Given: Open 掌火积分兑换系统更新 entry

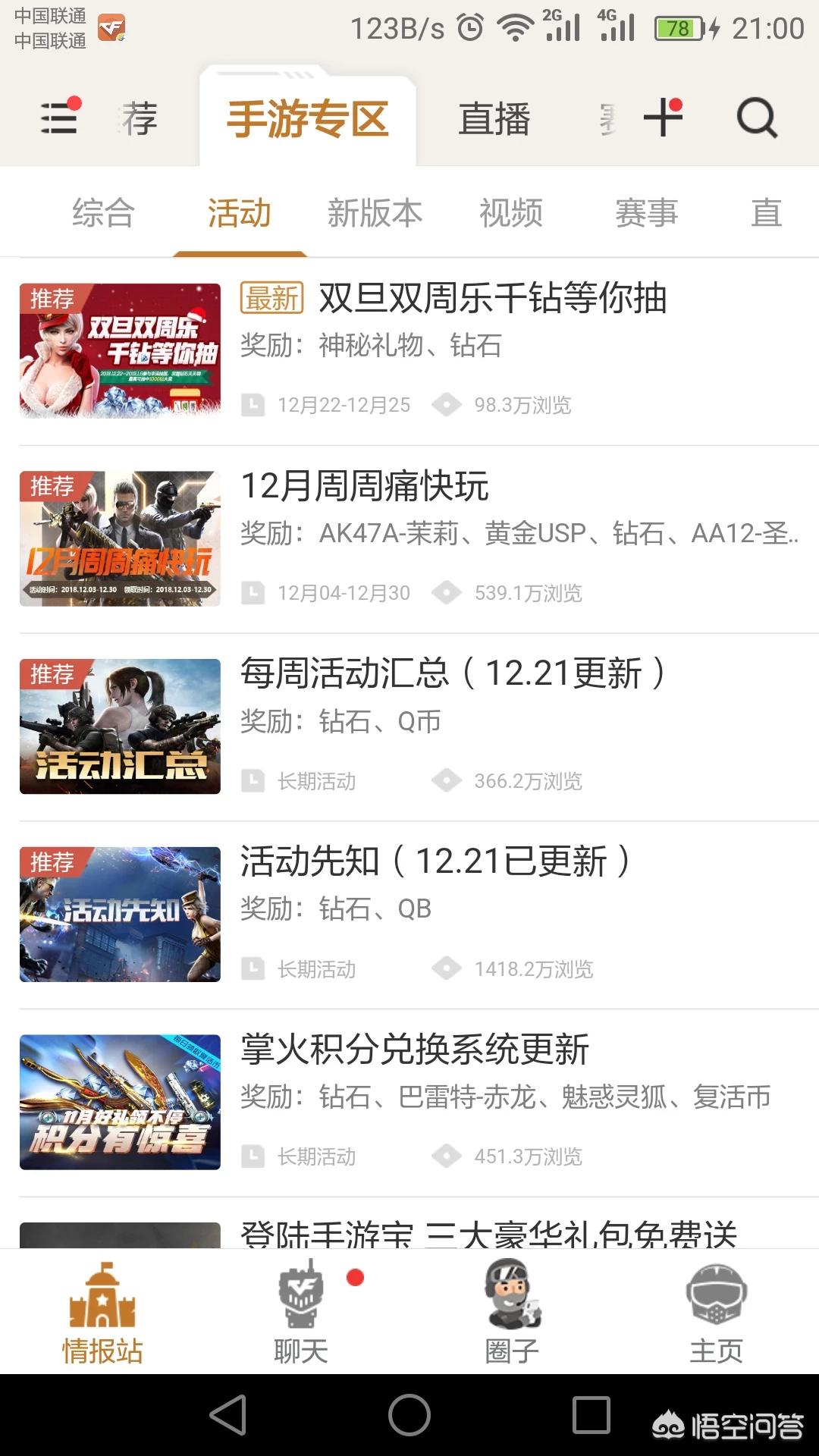Looking at the screenshot, I should (415, 1050).
